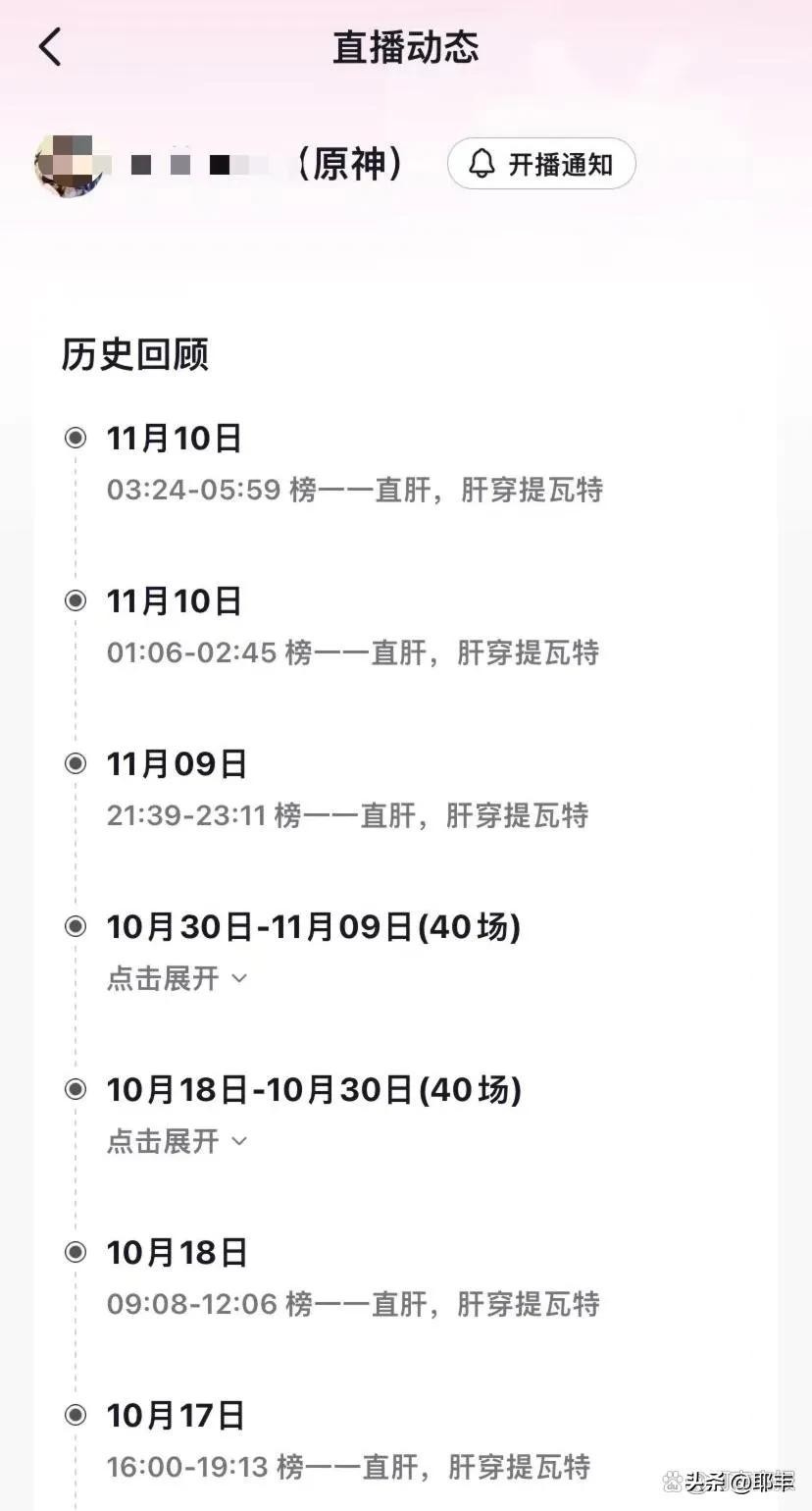The height and width of the screenshot is (1511, 812).
Task: Expand 10月30日-11月09日 40场 sessions
Action: pyautogui.click(x=177, y=978)
